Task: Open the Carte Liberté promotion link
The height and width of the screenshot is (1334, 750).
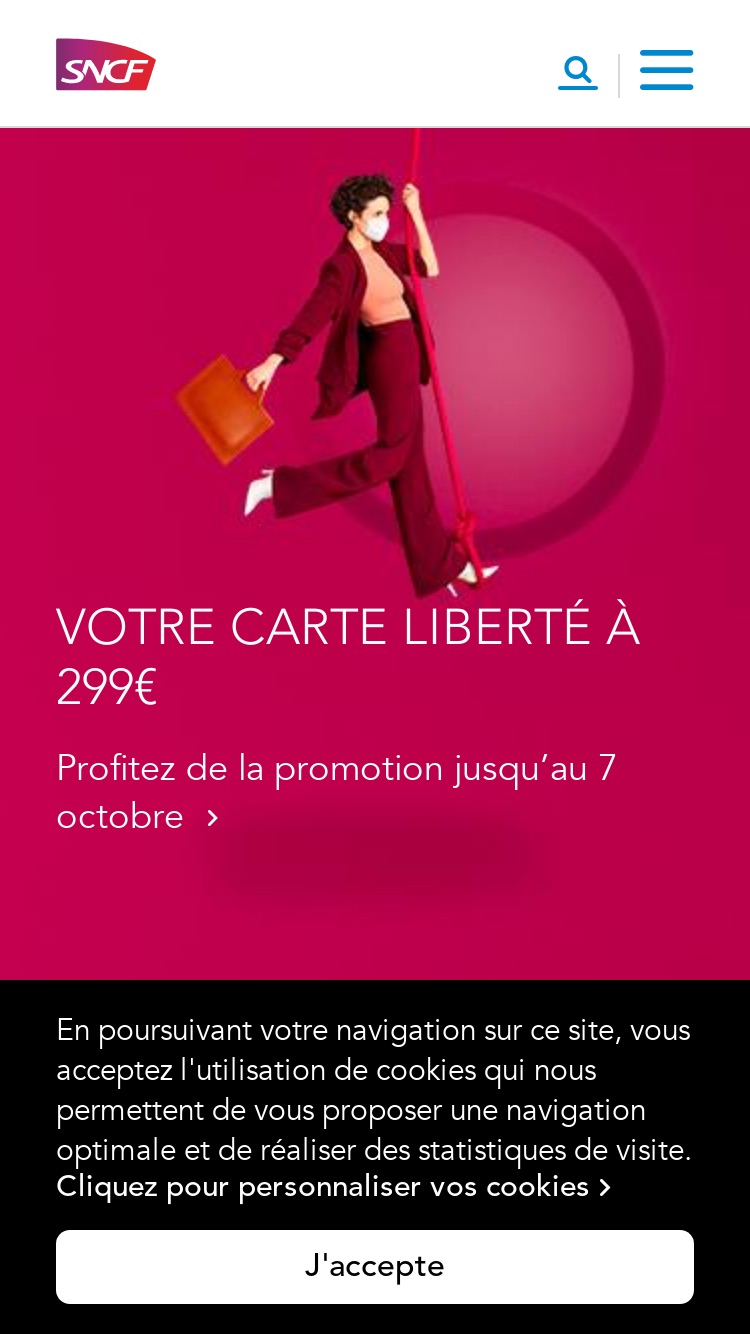Action: click(x=336, y=792)
